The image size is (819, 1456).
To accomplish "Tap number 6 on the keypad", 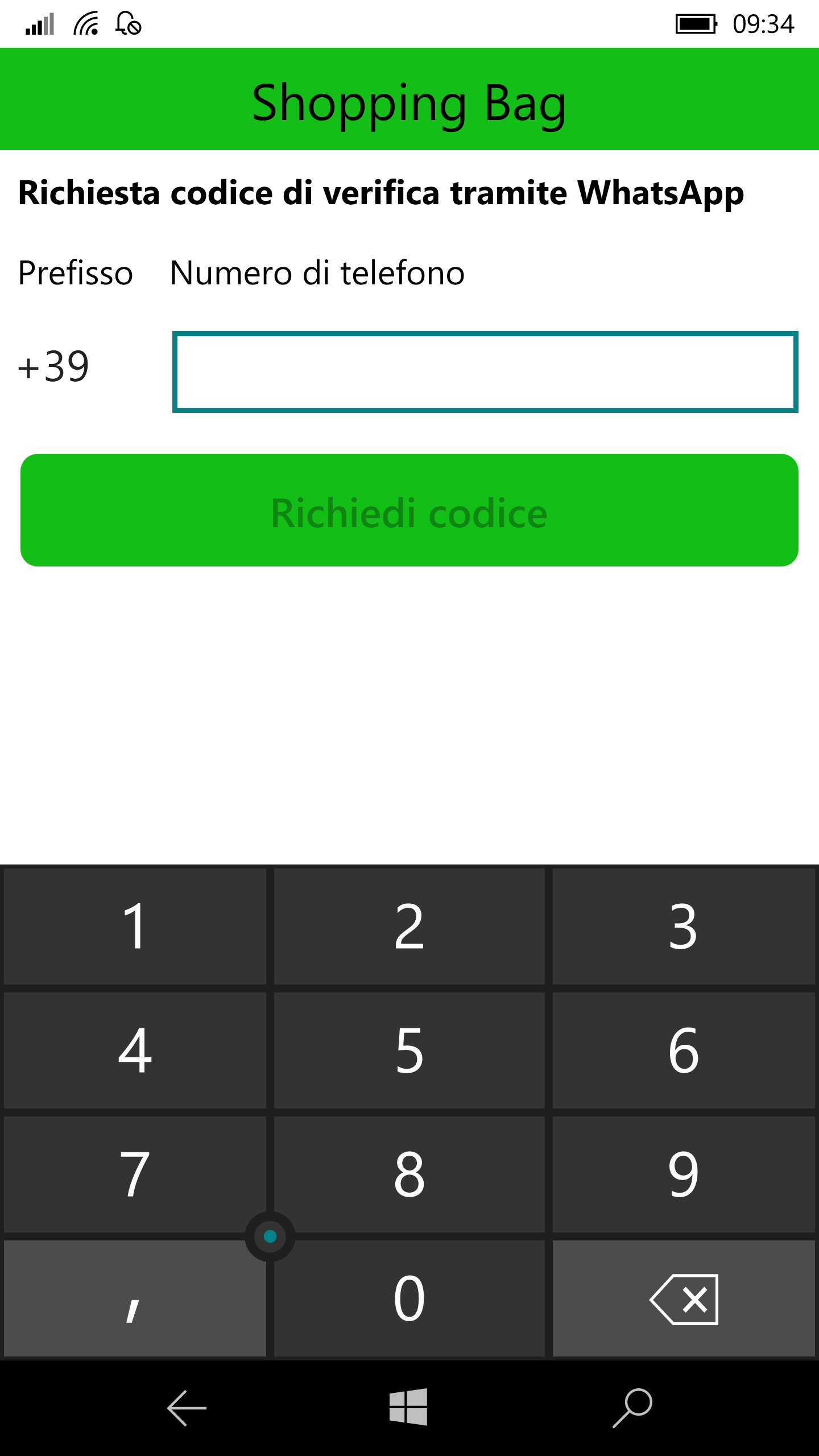I will pos(684,1050).
